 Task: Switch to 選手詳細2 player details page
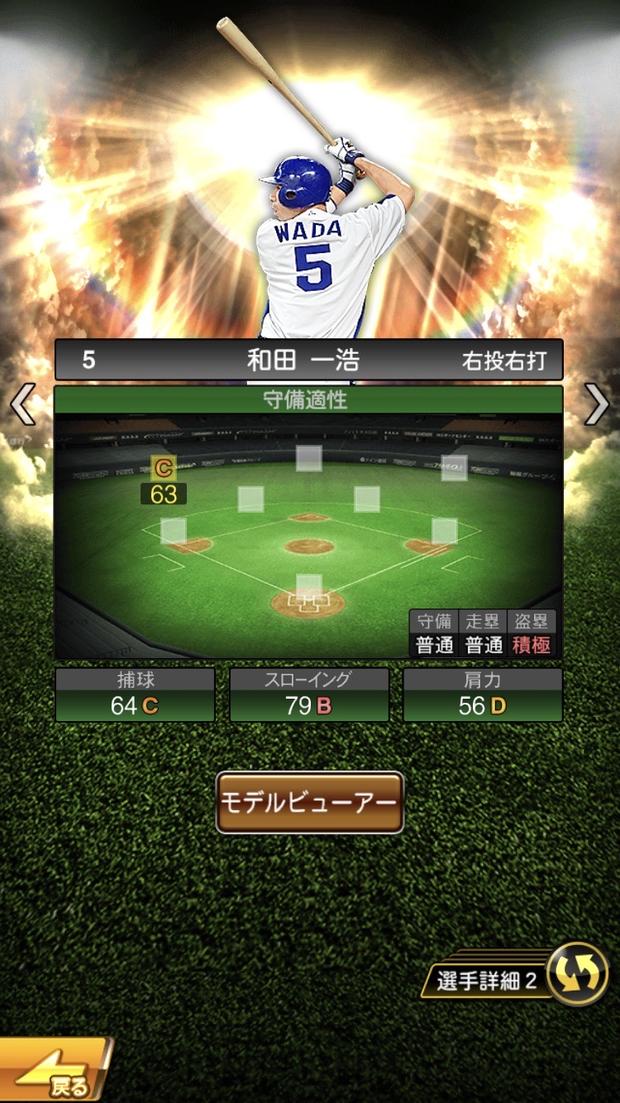click(x=520, y=975)
